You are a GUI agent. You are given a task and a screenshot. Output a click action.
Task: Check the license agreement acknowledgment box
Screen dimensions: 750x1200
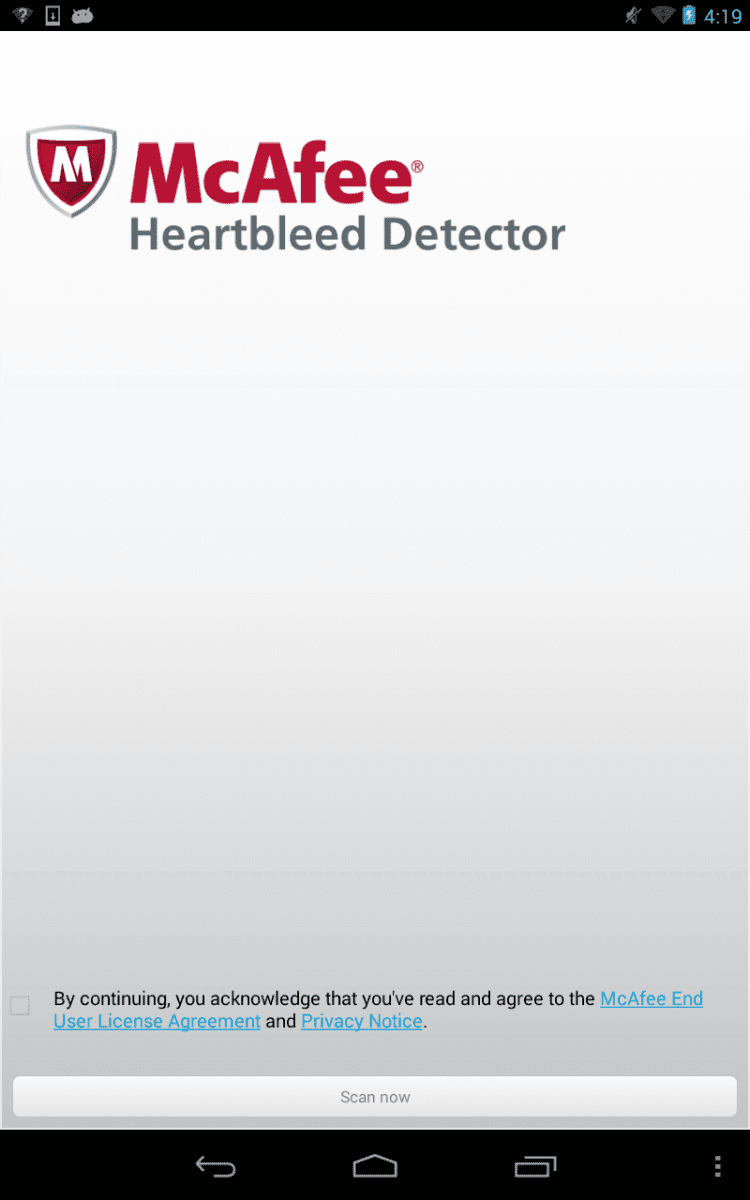tap(20, 1006)
